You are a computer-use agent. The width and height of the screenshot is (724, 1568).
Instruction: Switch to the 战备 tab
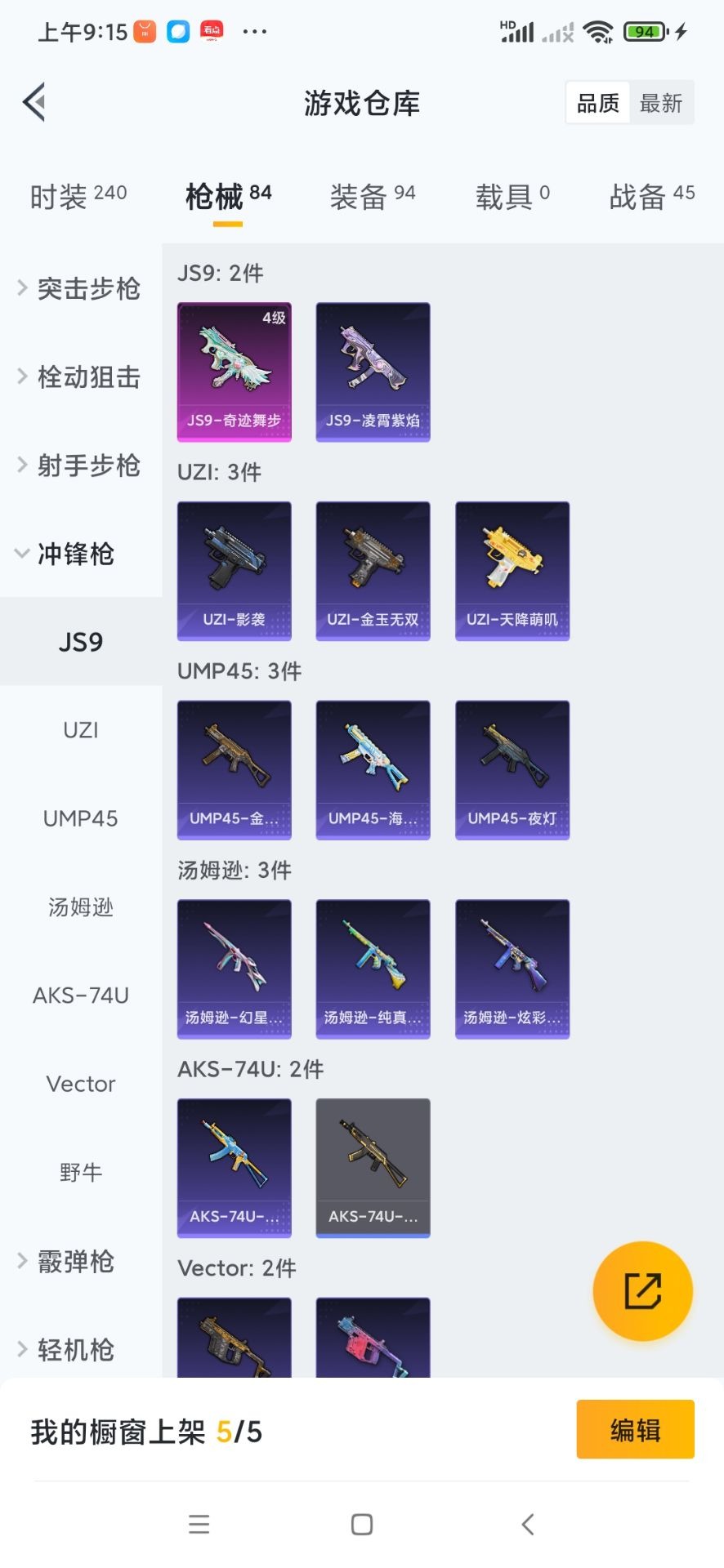pyautogui.click(x=651, y=197)
